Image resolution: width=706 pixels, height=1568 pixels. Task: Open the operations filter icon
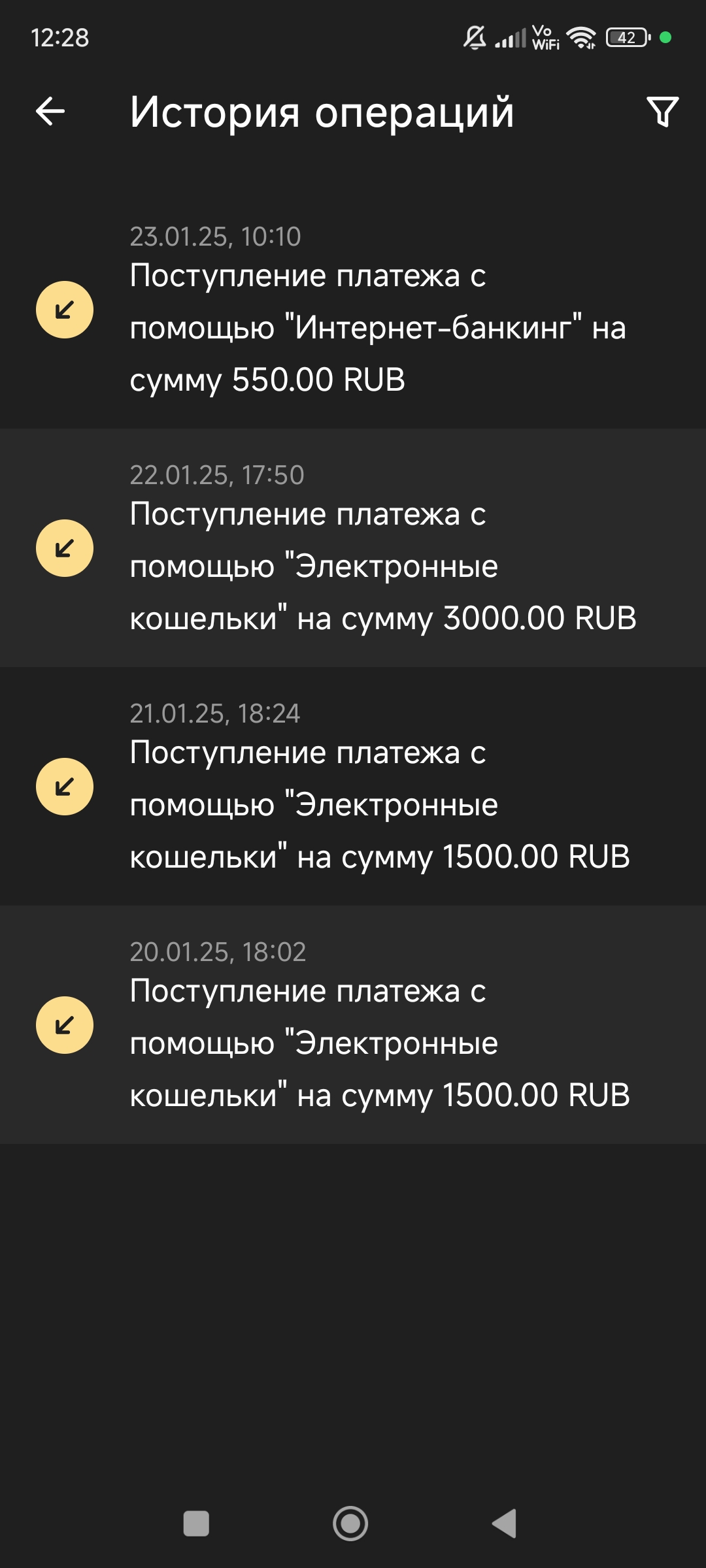[662, 112]
